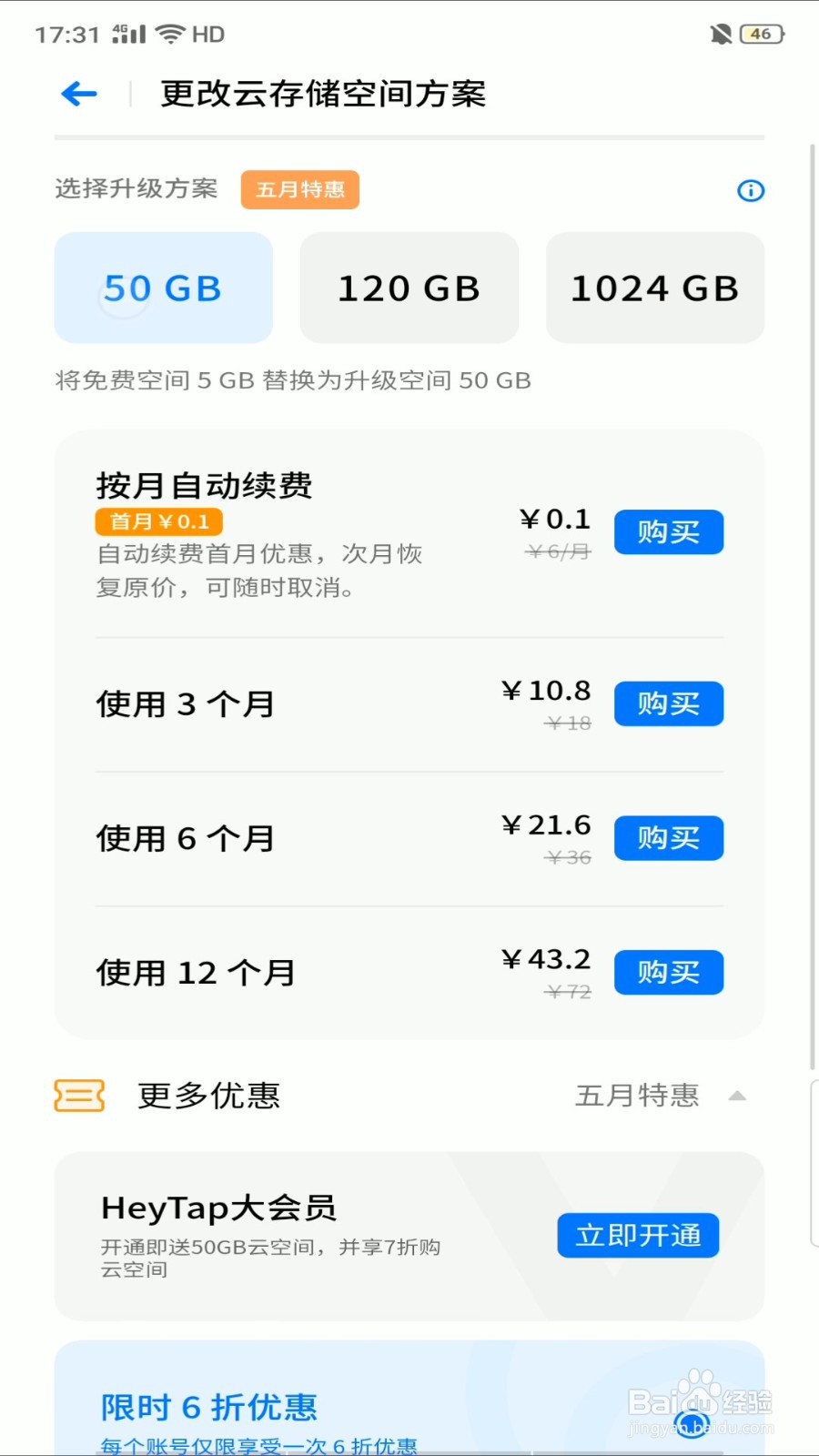This screenshot has height=1456, width=819.
Task: Buy the 3-month plan for ¥10.8
Action: (669, 703)
